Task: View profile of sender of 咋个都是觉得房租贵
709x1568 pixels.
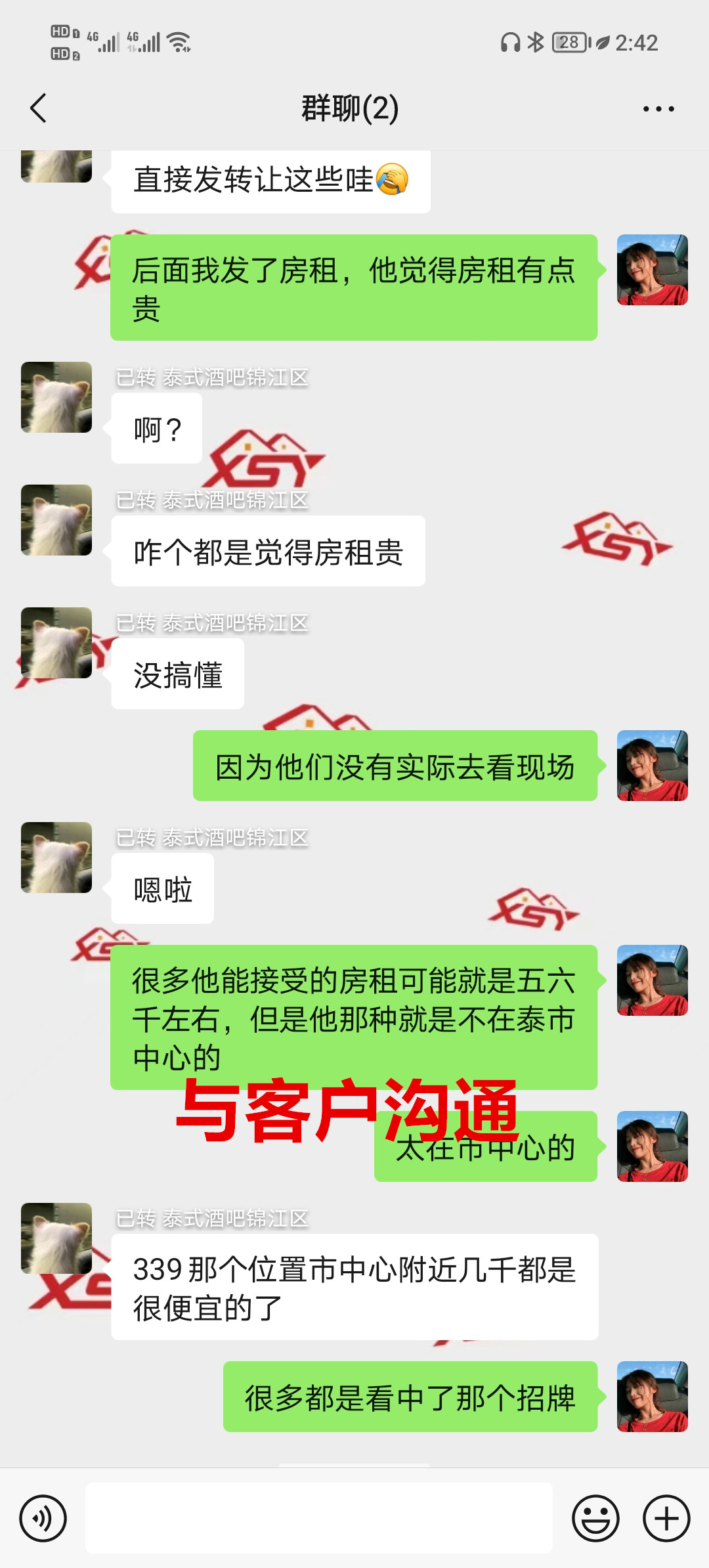Action: [56, 520]
